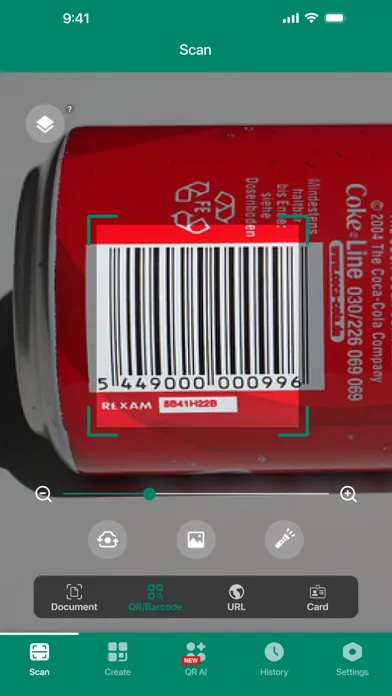392x696 pixels.
Task: Go to the History tab
Action: pyautogui.click(x=274, y=660)
